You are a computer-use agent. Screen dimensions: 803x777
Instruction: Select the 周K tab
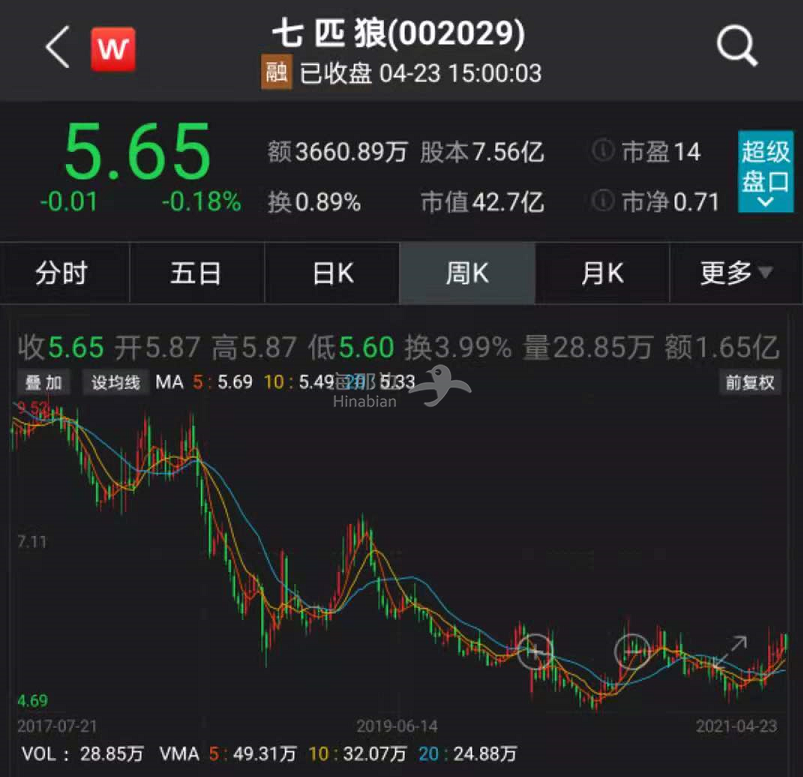click(x=467, y=273)
